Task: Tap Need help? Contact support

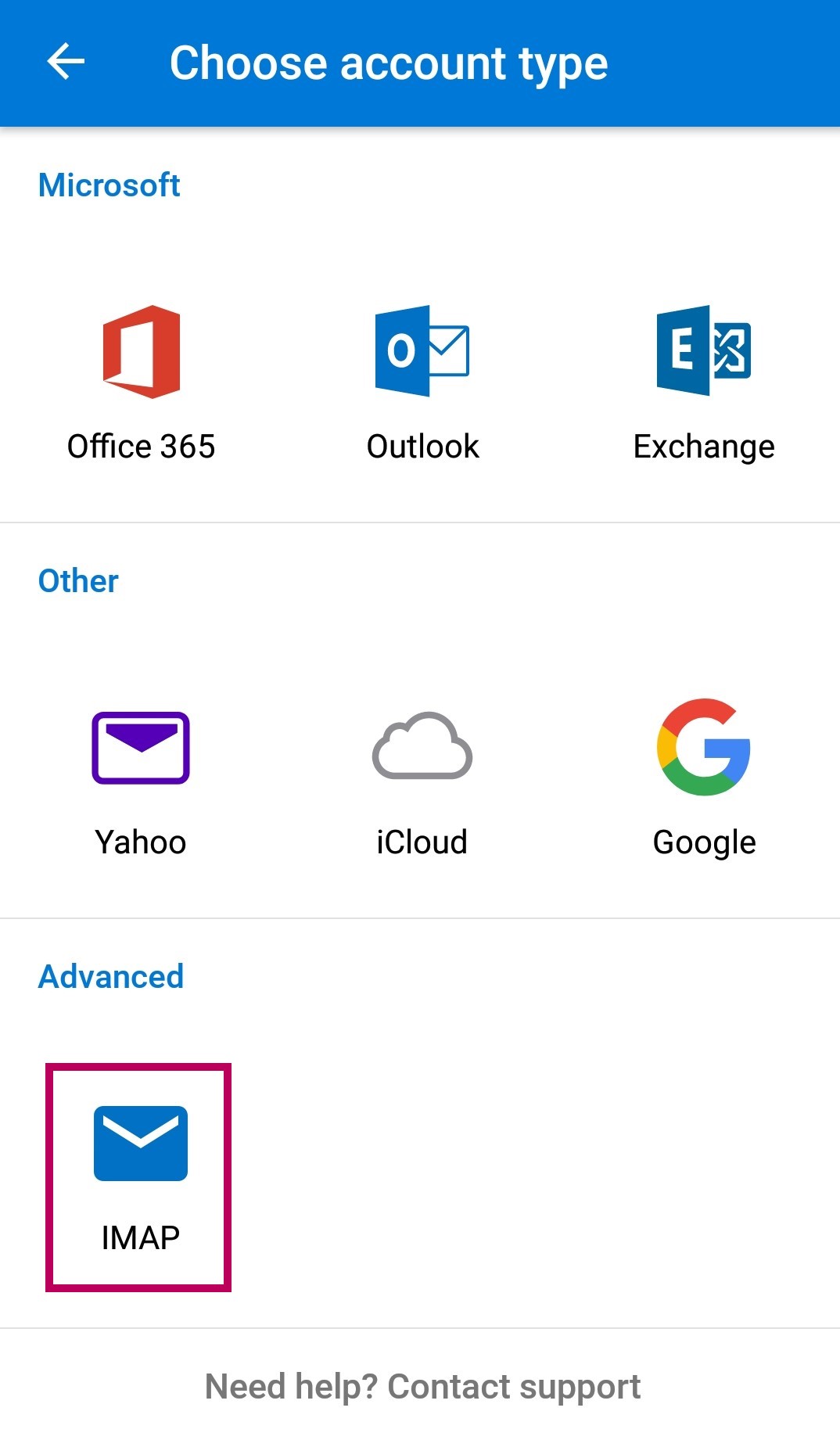Action: [422, 1386]
